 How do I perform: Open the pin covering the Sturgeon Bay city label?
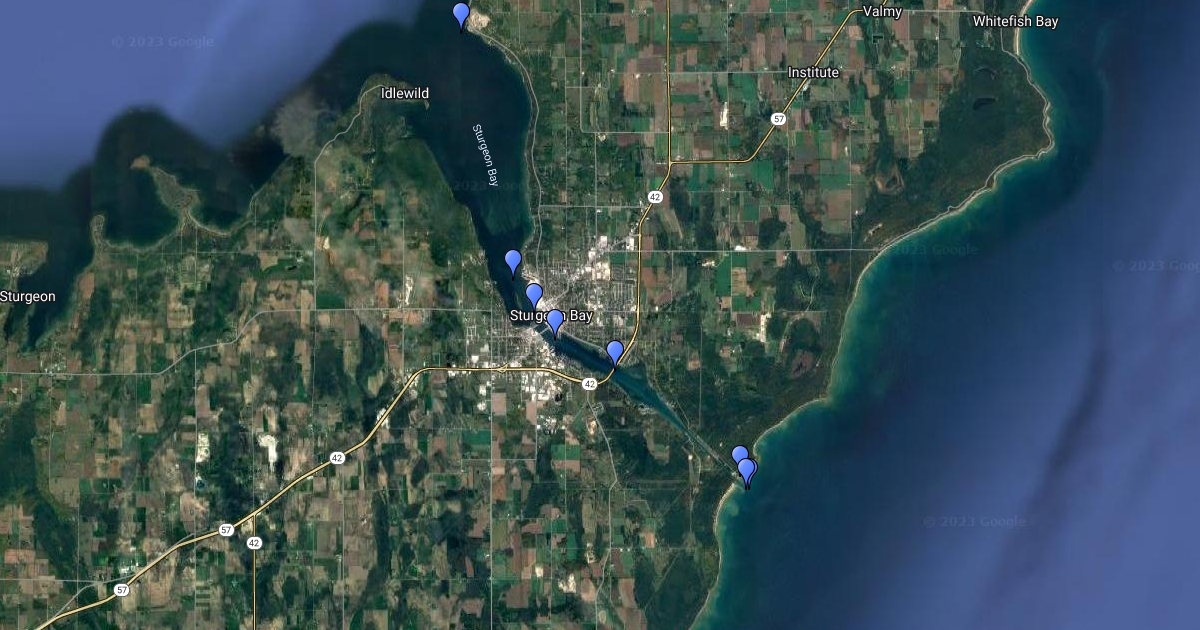(555, 321)
